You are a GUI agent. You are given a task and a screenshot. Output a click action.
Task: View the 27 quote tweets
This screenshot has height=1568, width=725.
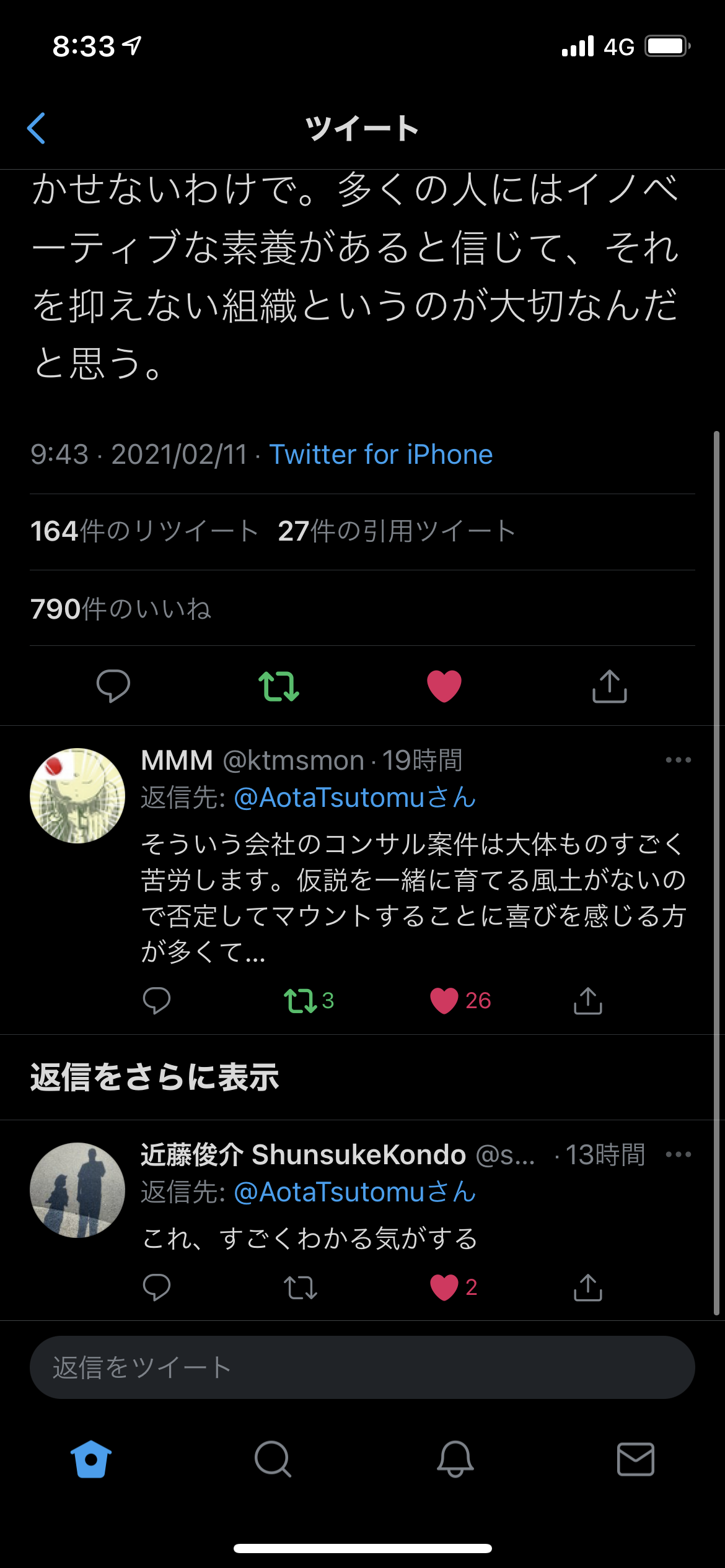397,531
